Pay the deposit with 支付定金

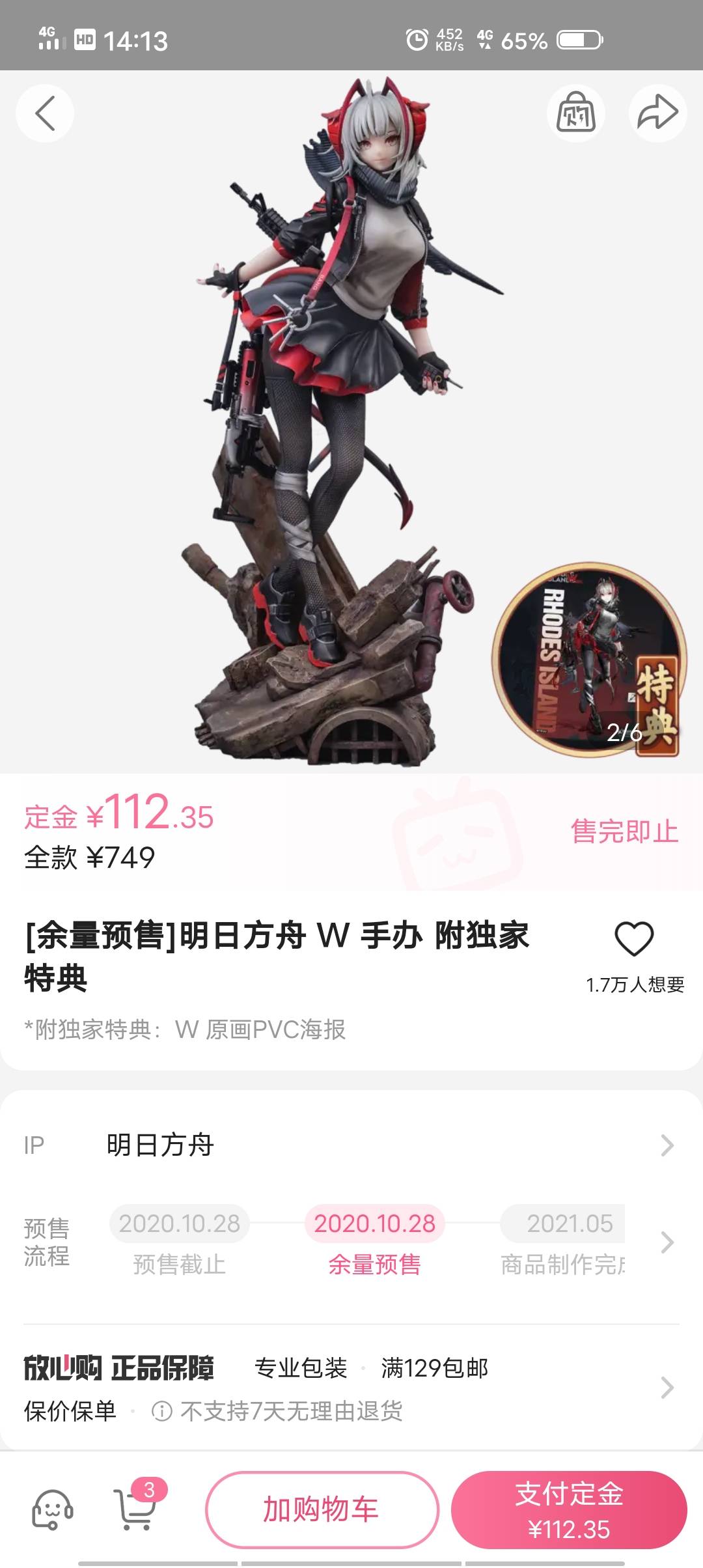[569, 1509]
